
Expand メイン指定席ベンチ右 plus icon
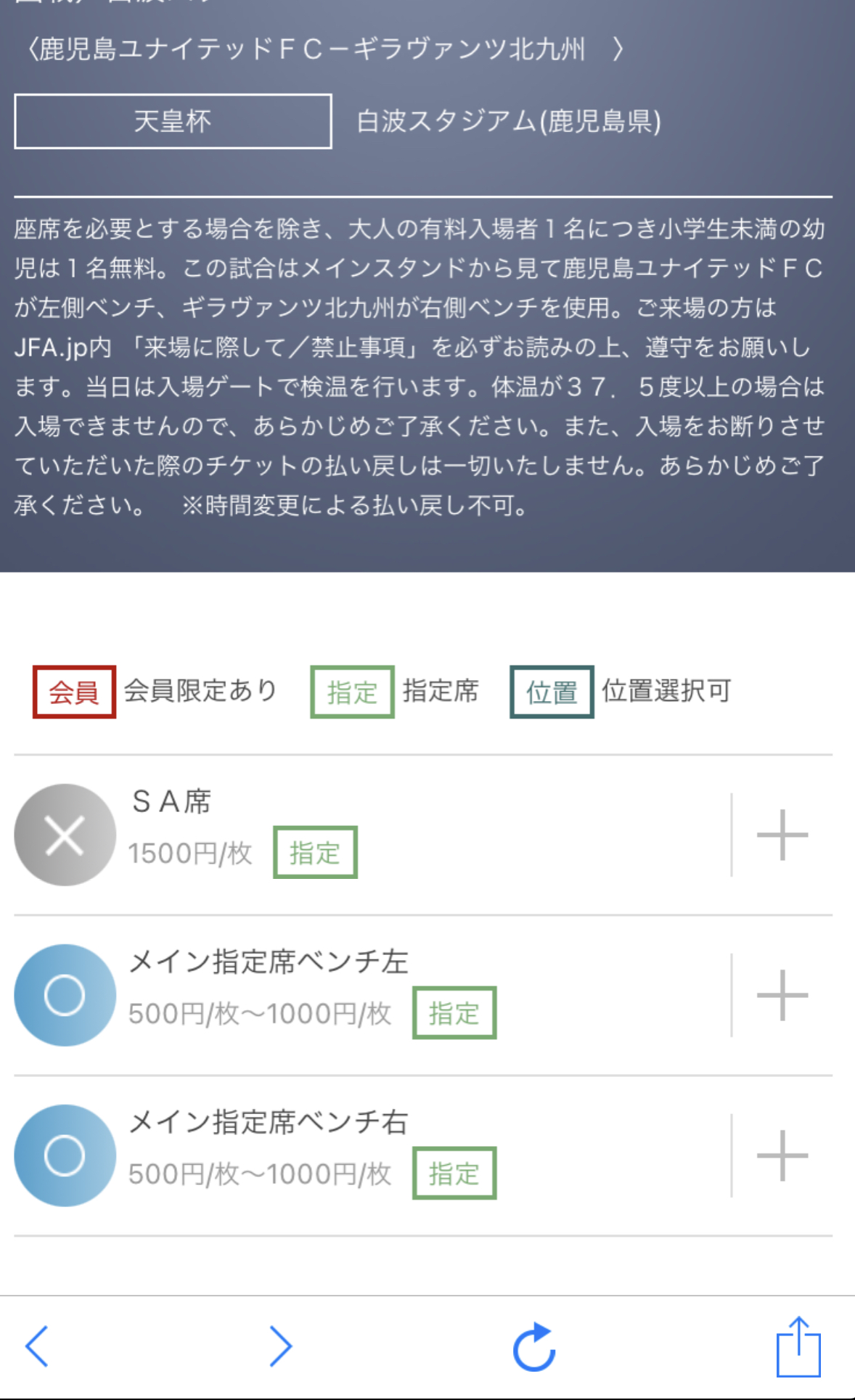tap(782, 1155)
